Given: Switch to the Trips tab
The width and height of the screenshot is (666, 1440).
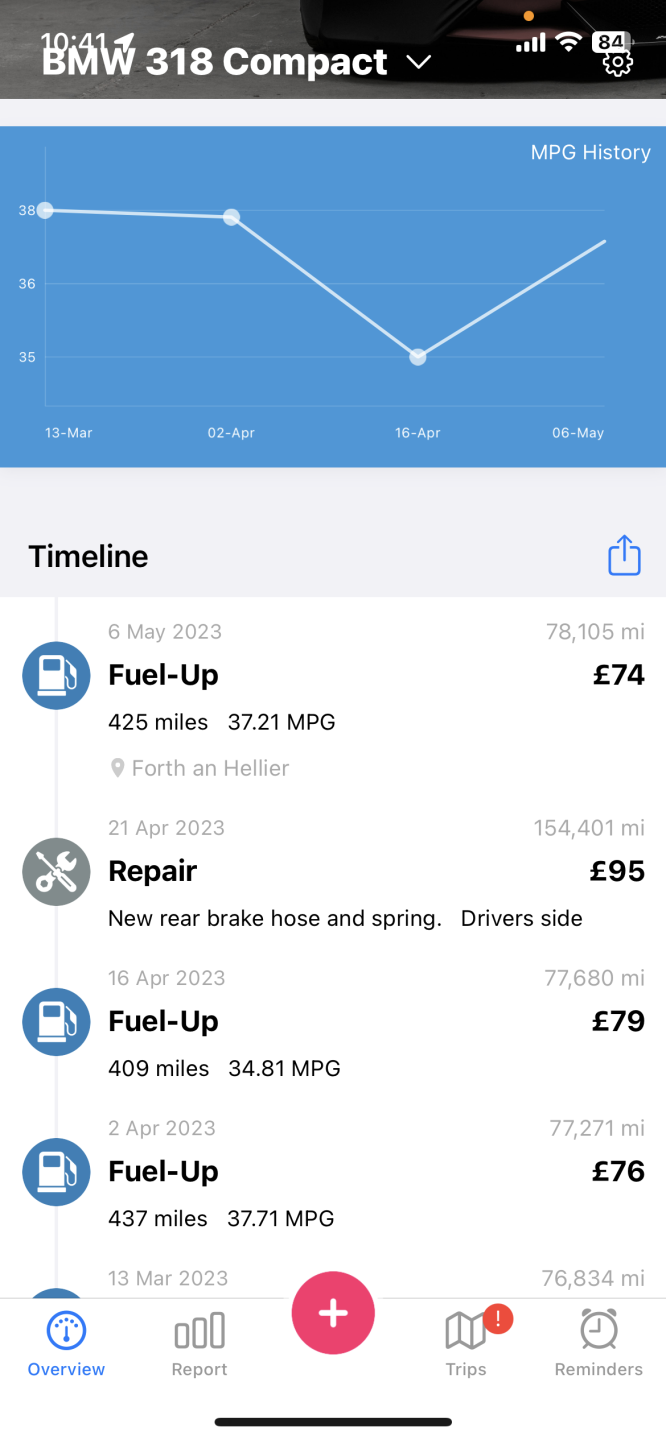Looking at the screenshot, I should tap(466, 1345).
